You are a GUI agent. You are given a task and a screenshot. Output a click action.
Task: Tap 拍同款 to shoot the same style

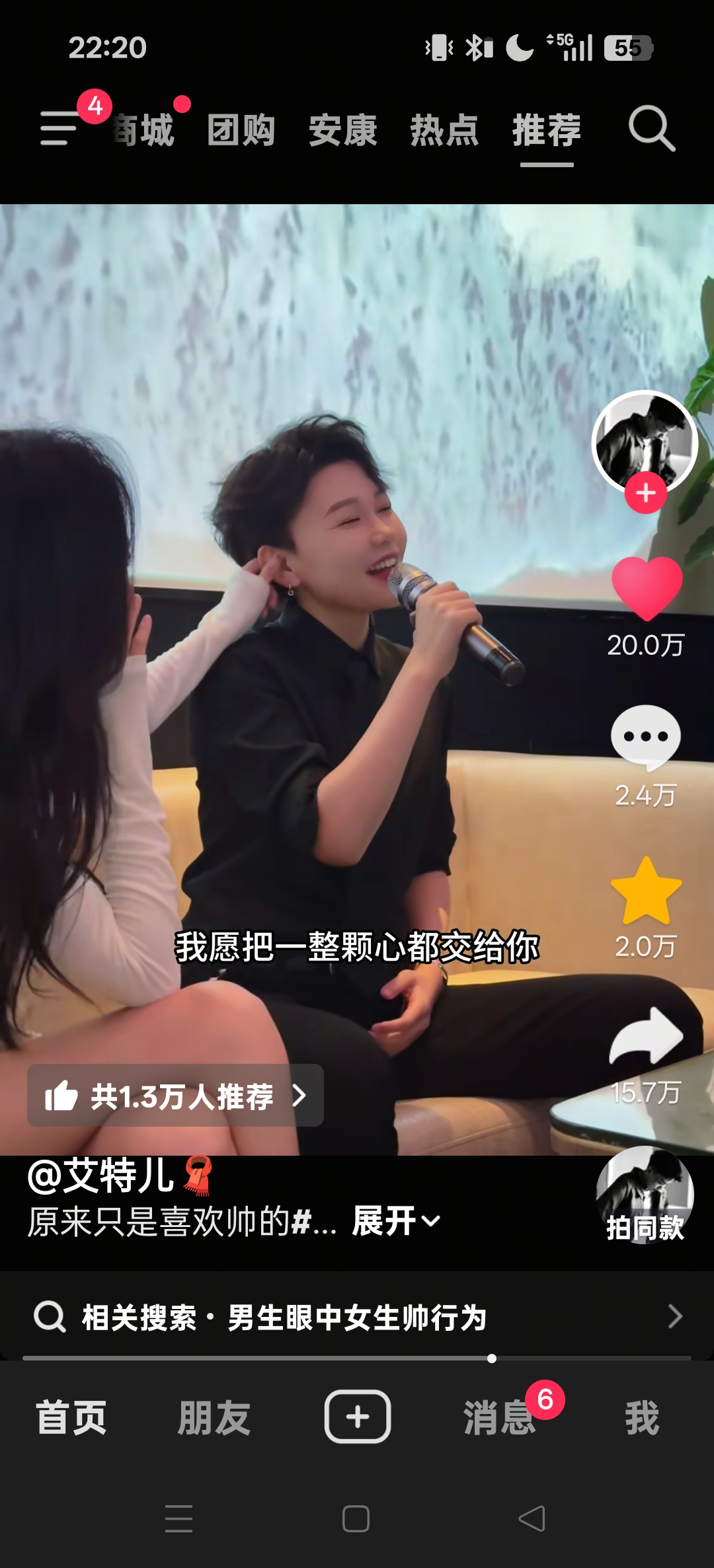point(645,1196)
